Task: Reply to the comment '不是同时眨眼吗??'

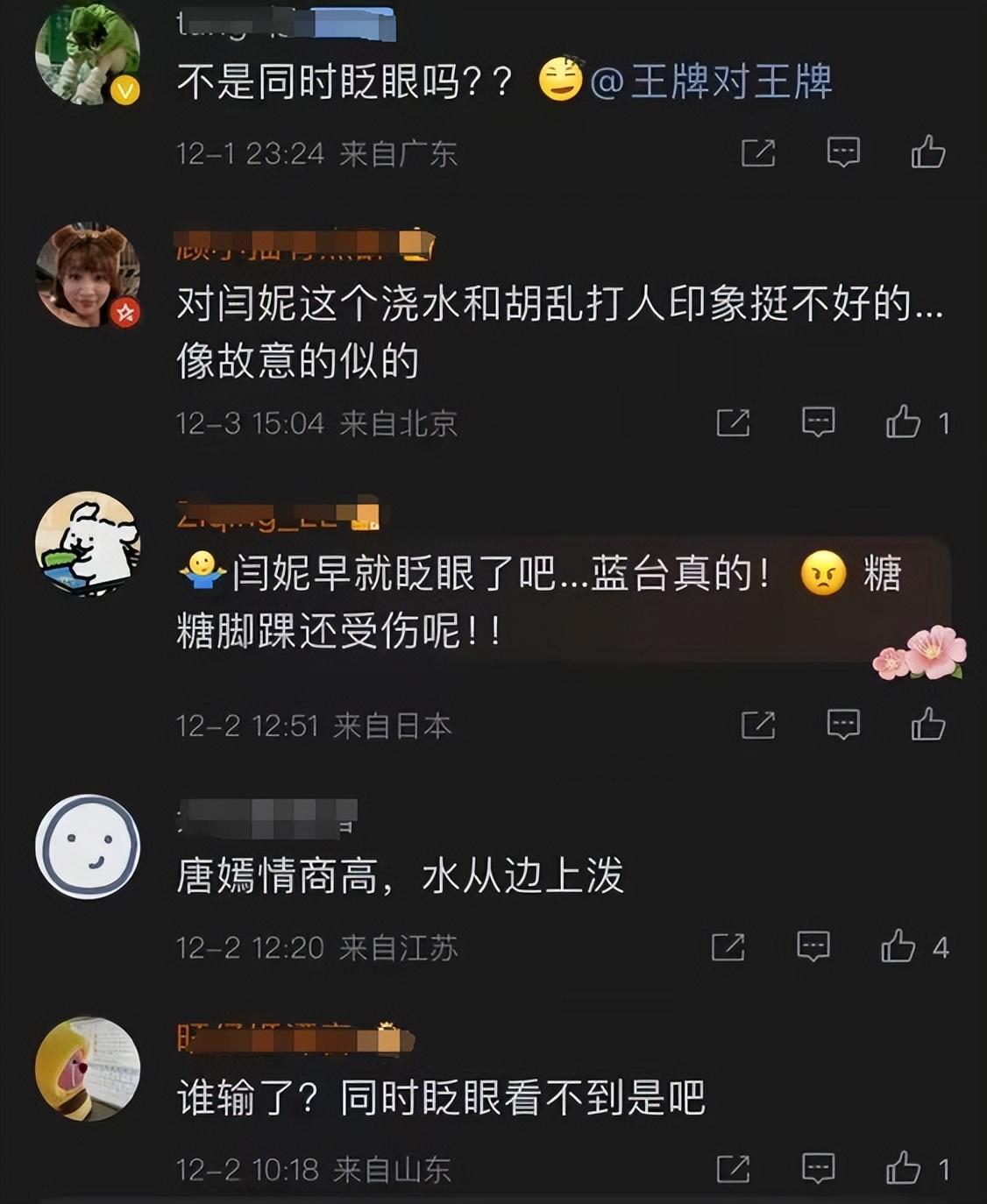Action: coord(843,152)
